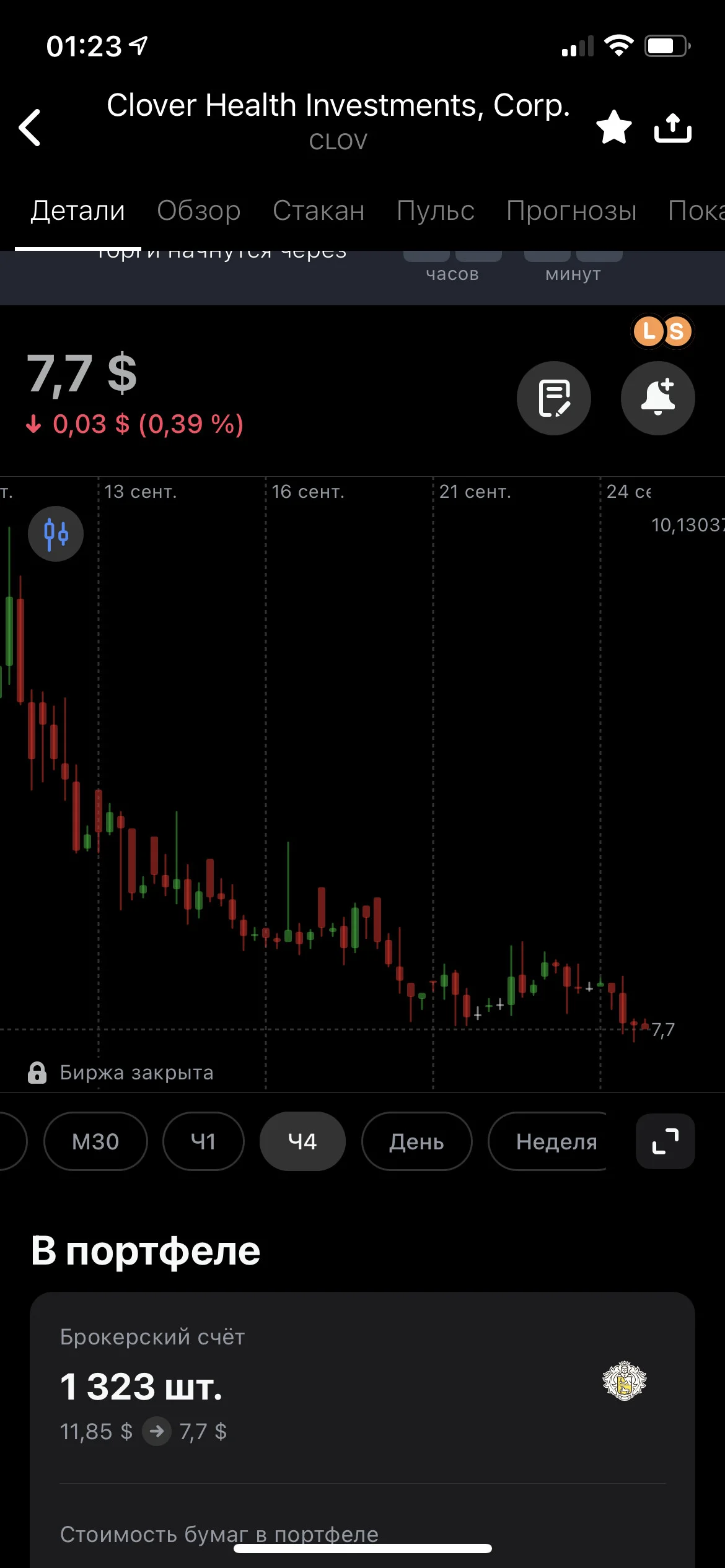Open the Стакан tab
Image resolution: width=725 pixels, height=1568 pixels.
[319, 211]
